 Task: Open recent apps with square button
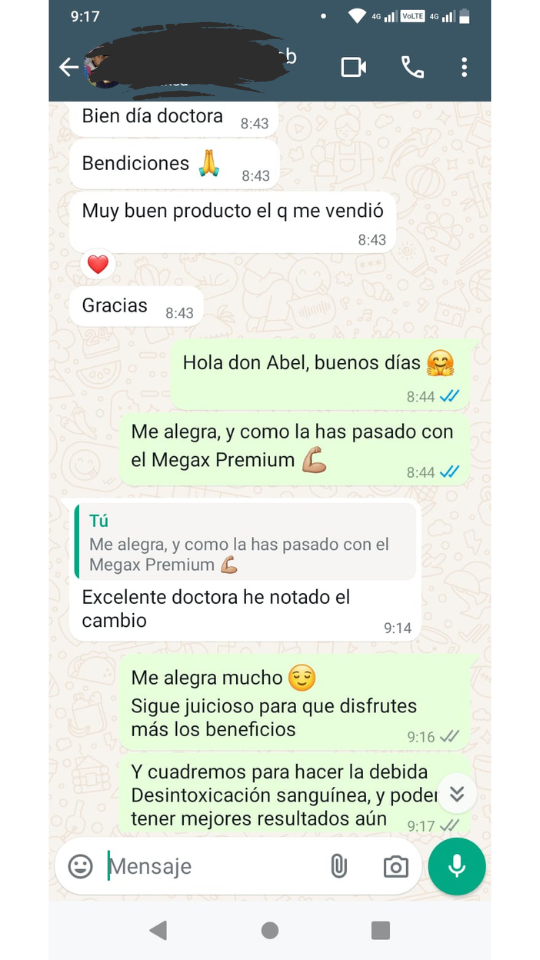[381, 930]
